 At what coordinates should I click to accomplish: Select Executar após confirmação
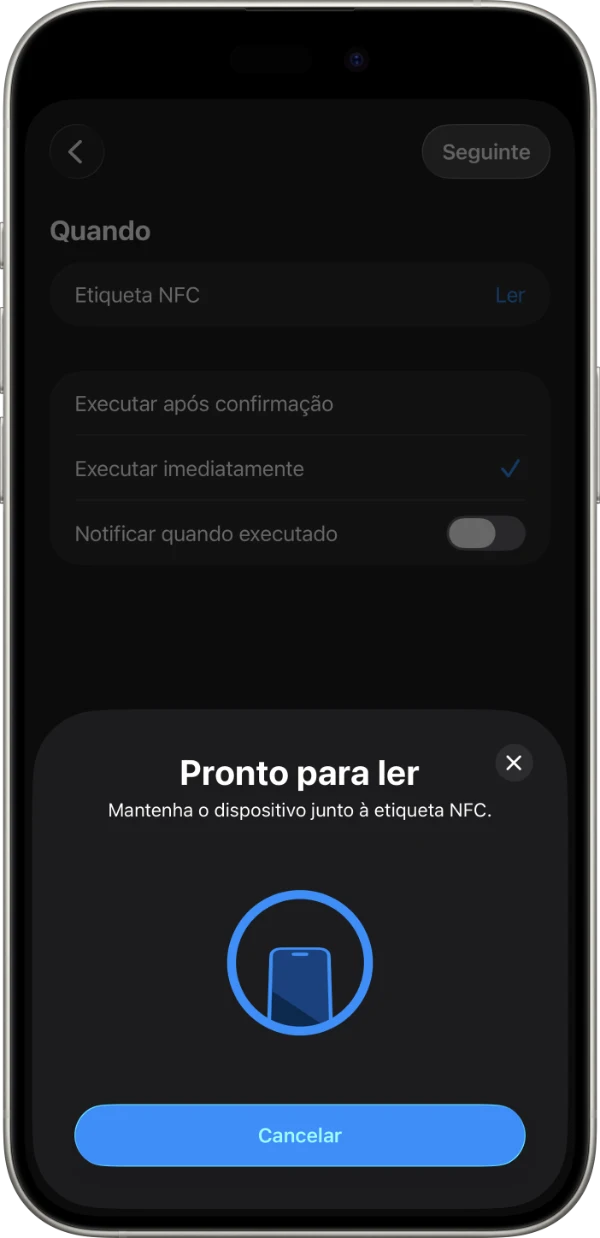pyautogui.click(x=300, y=404)
